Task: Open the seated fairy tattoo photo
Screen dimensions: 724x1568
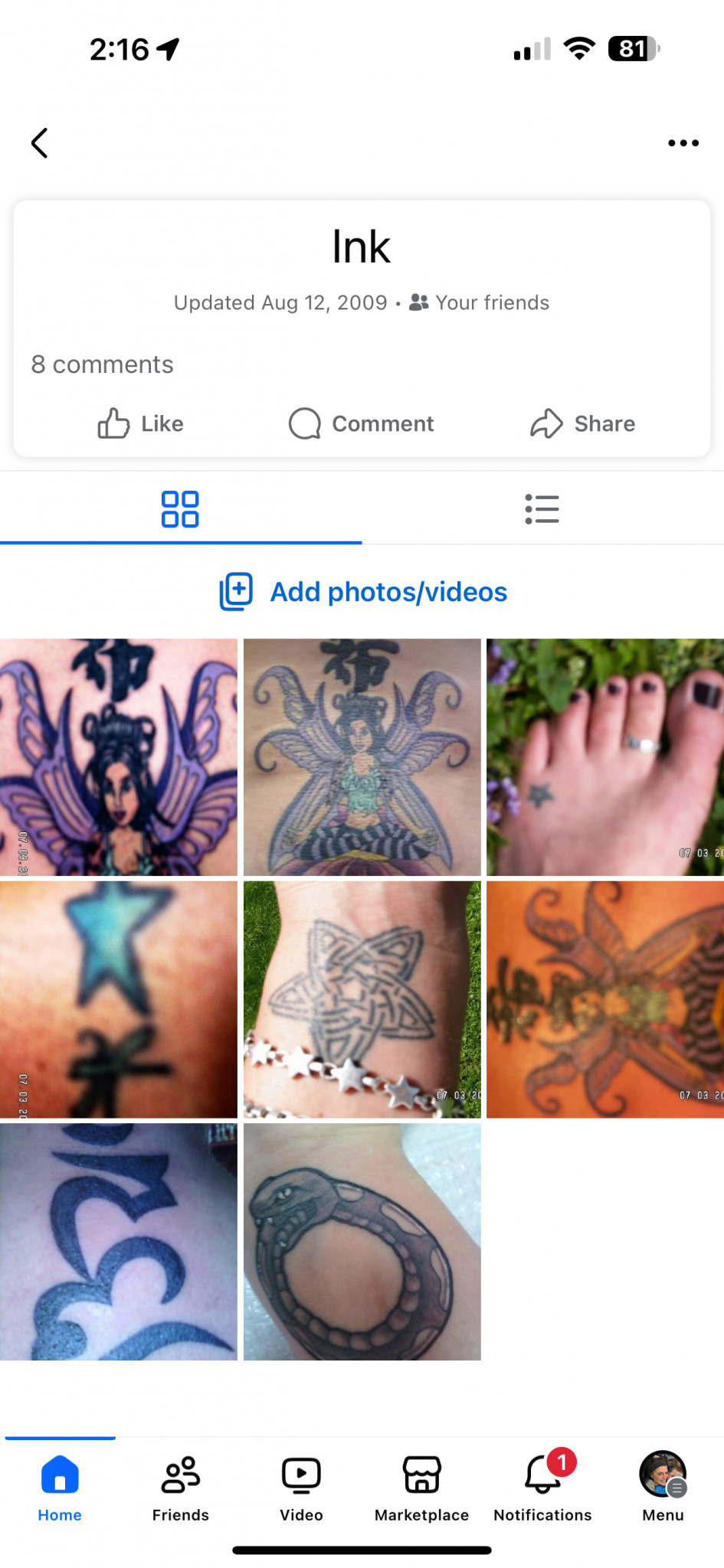Action: tap(362, 757)
